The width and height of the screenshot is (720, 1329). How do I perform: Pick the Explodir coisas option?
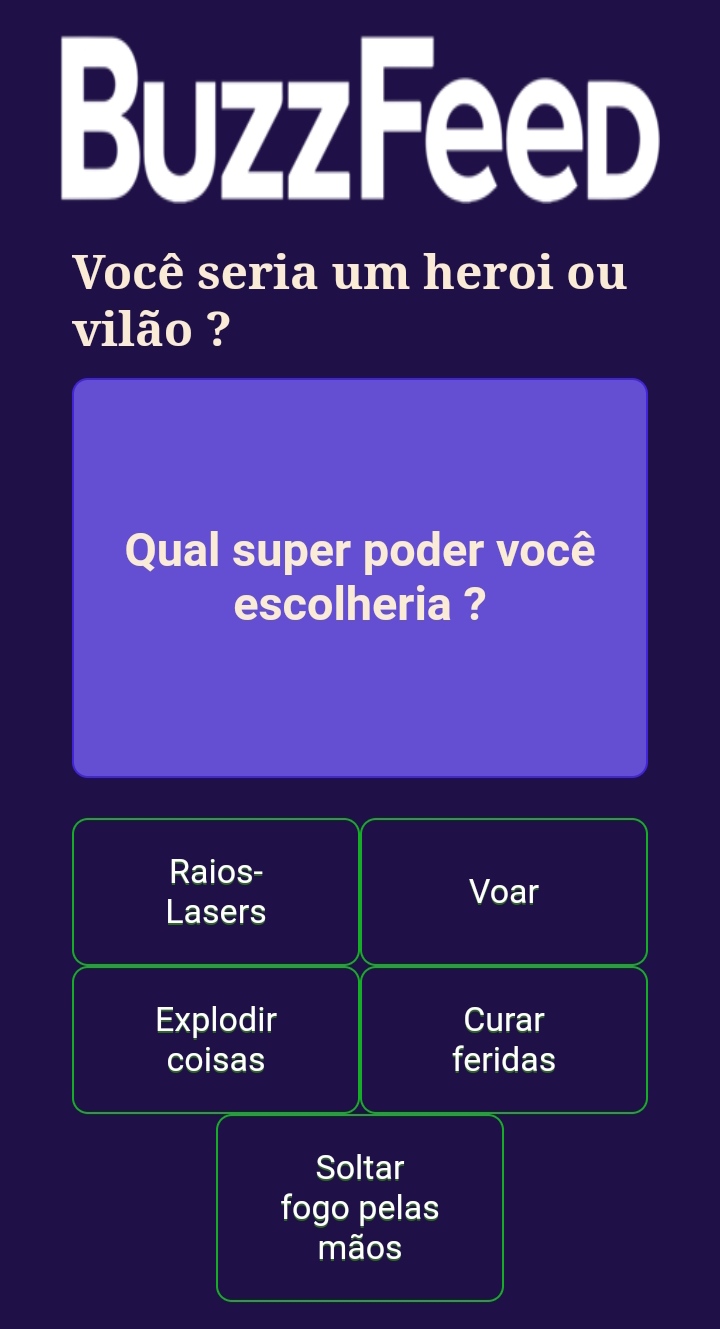click(216, 1040)
